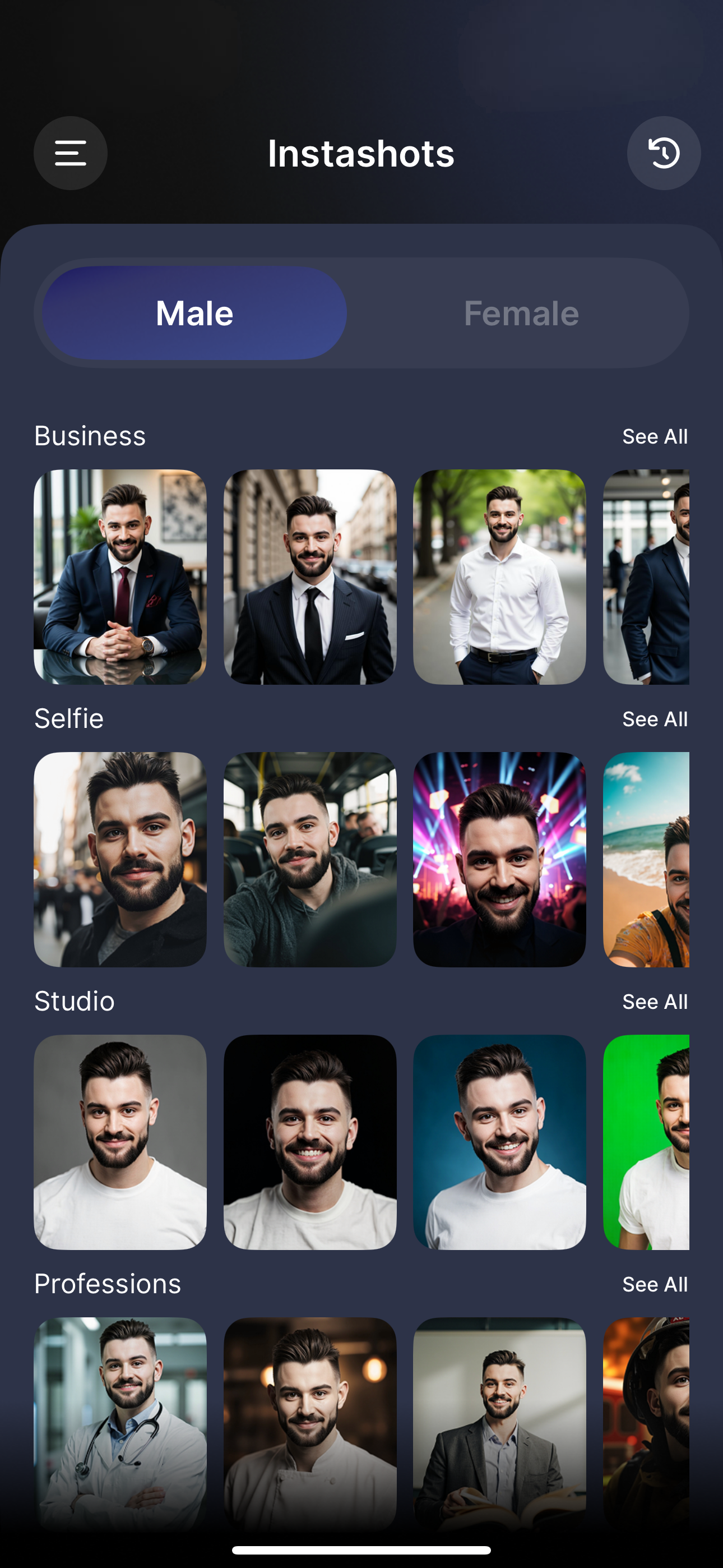See All Selfie photos

point(654,719)
